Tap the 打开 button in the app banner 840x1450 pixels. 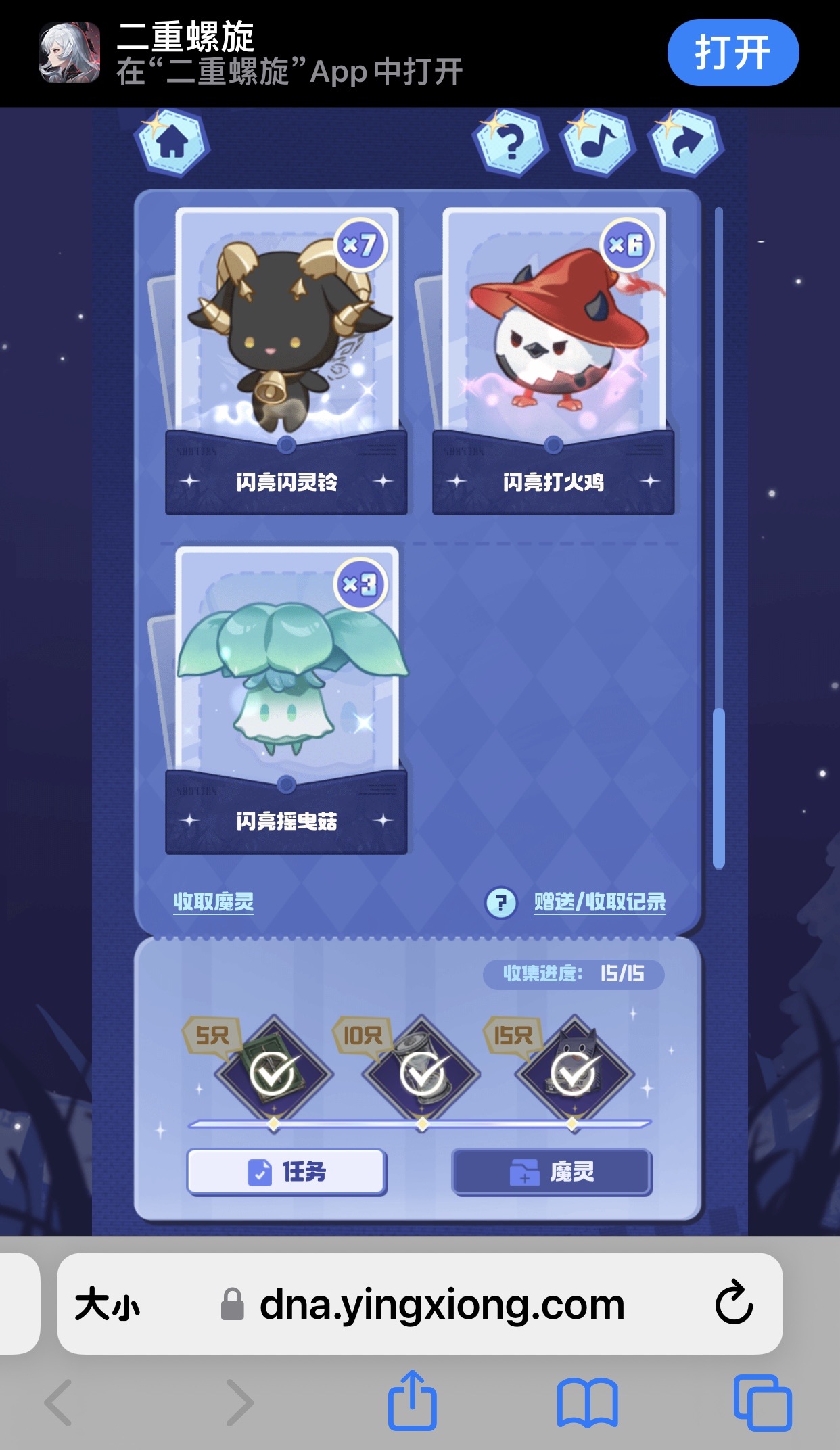tap(732, 53)
